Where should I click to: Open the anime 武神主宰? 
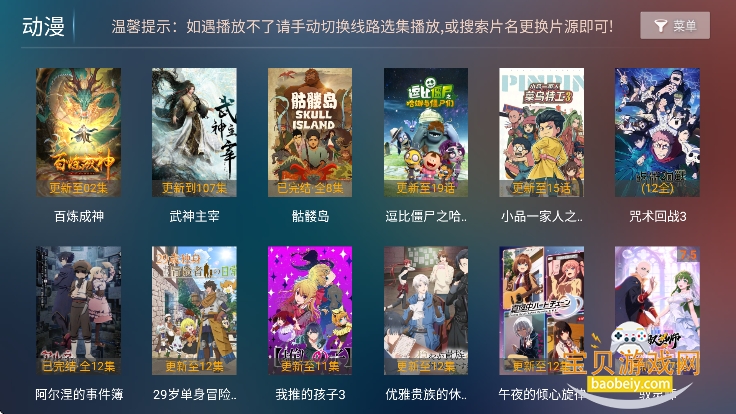click(x=194, y=133)
